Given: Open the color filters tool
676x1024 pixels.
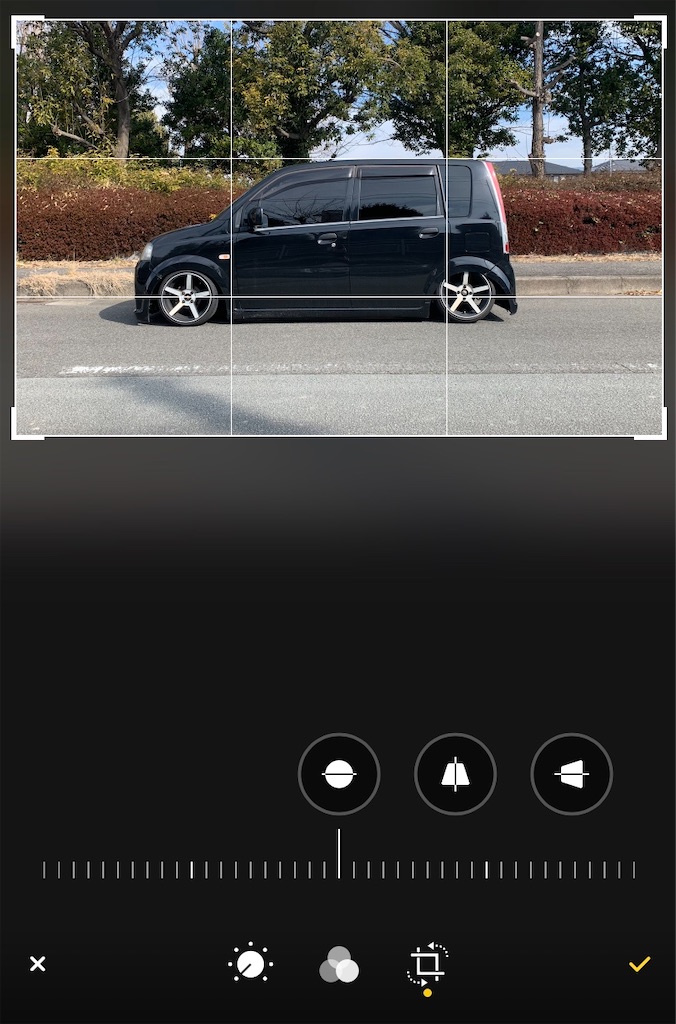Looking at the screenshot, I should (339, 965).
